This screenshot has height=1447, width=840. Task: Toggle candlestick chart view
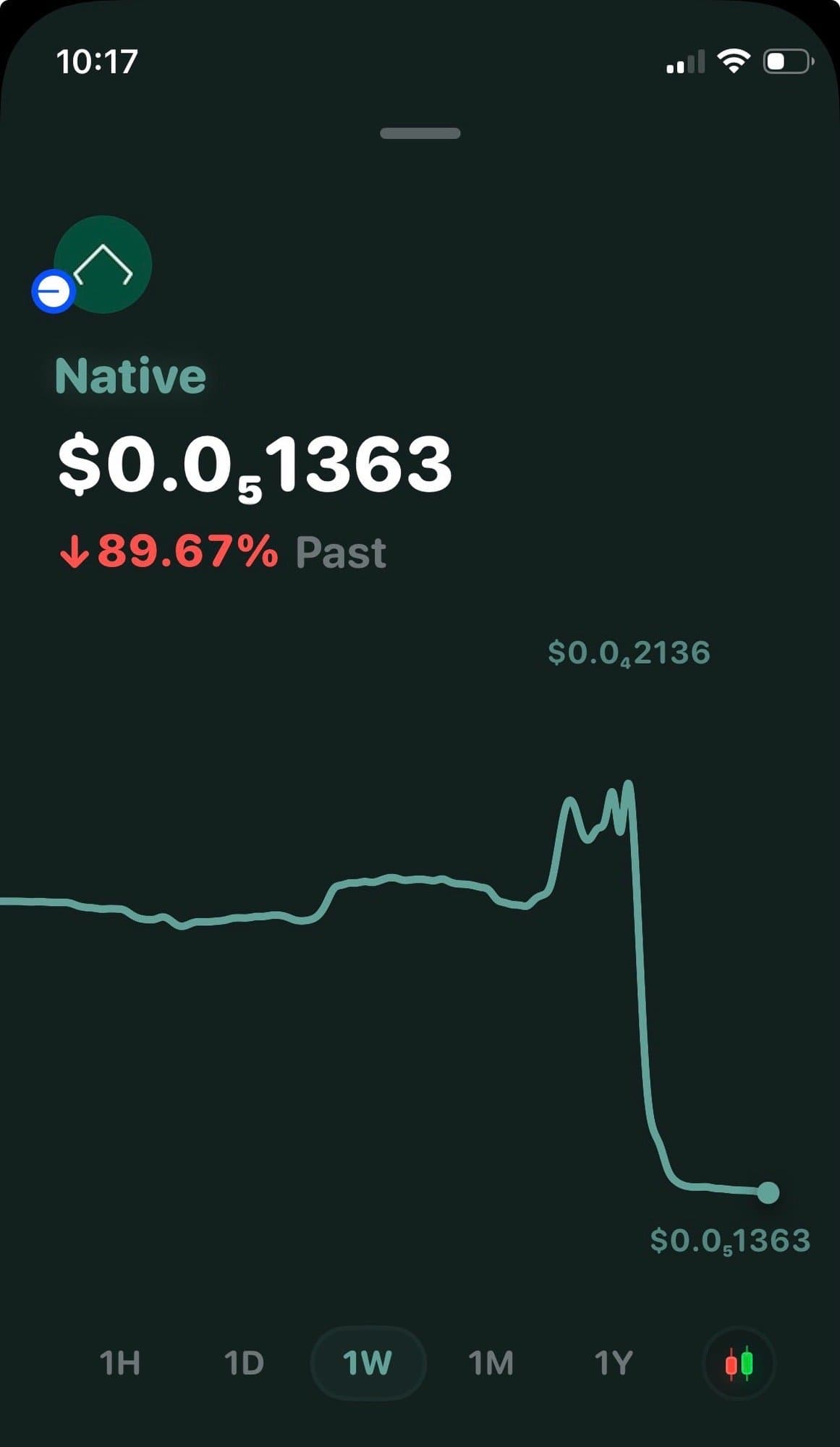(739, 1364)
